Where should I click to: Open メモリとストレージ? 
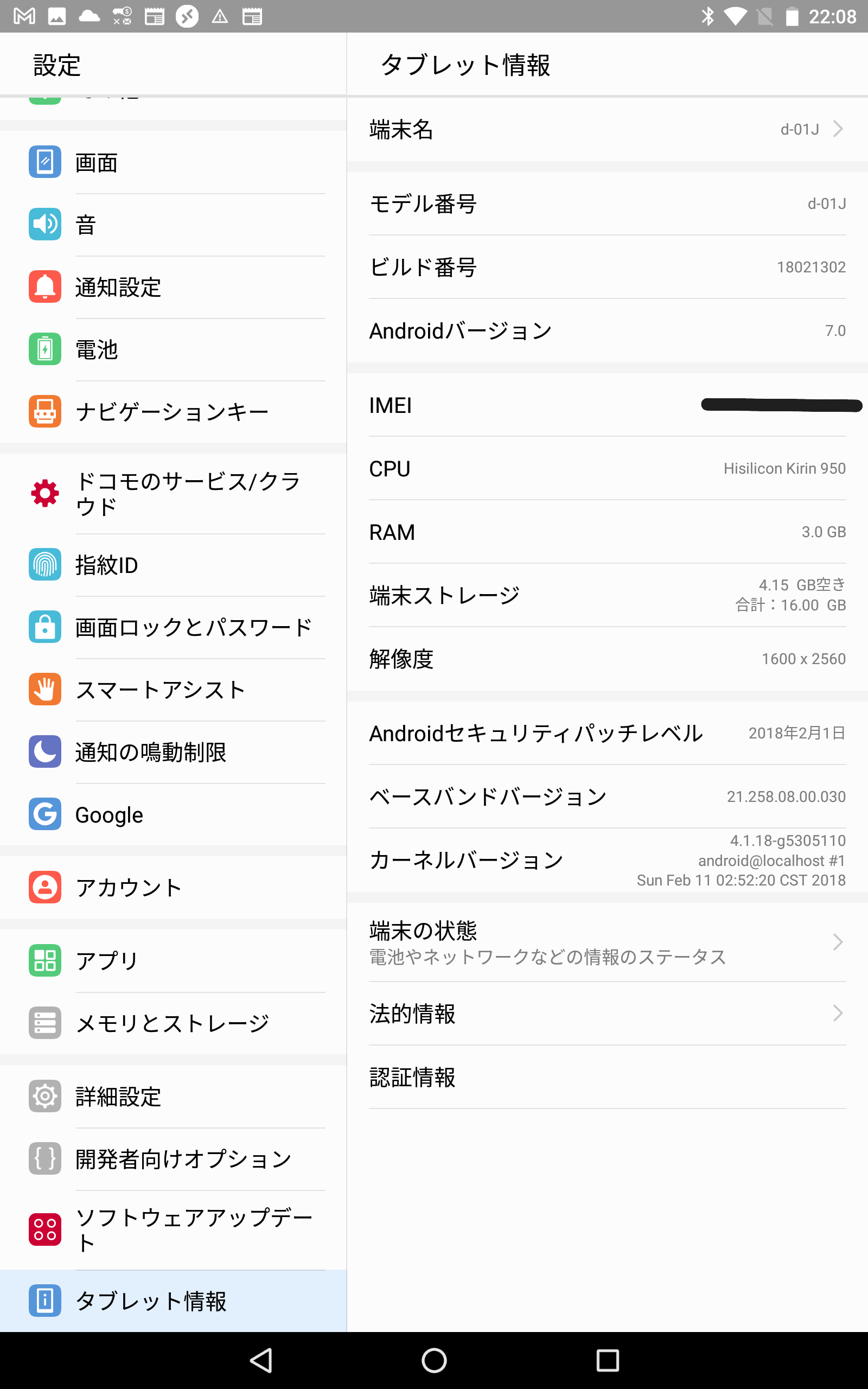(x=173, y=1023)
